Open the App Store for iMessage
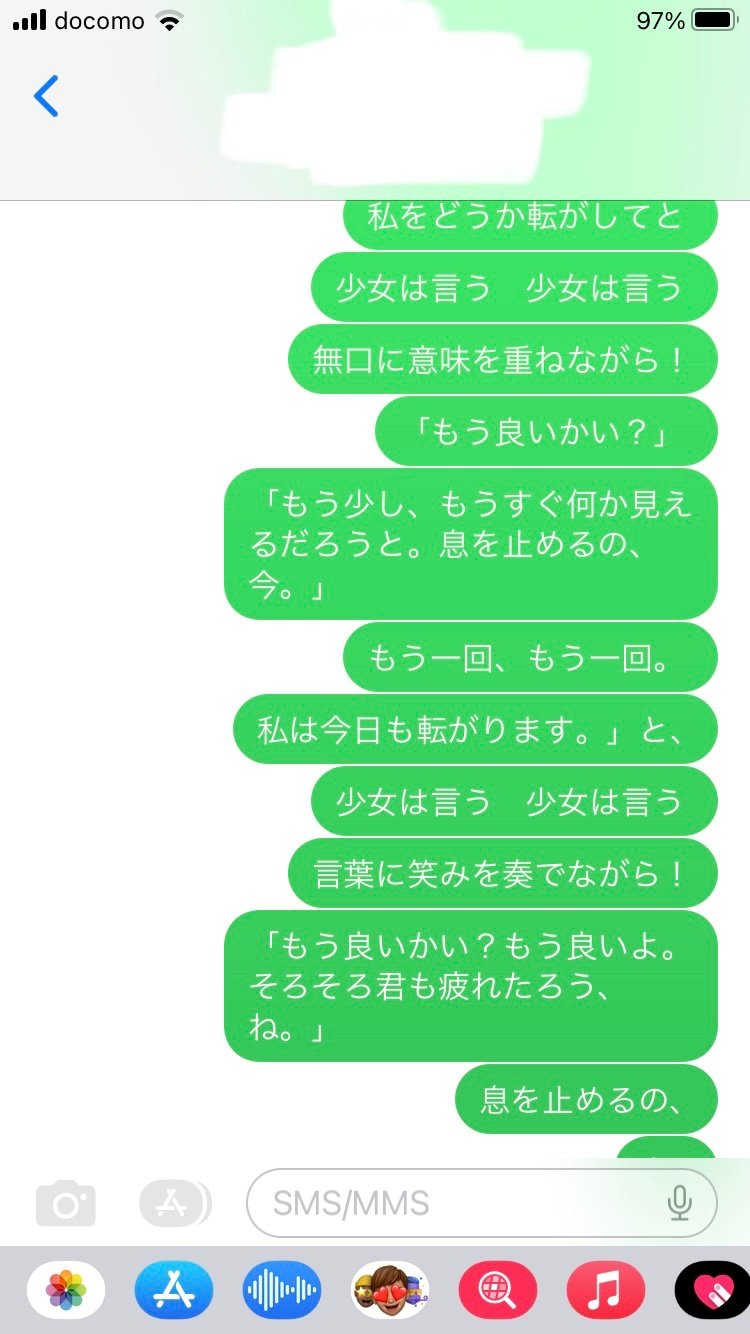750x1334 pixels. pos(174,1290)
